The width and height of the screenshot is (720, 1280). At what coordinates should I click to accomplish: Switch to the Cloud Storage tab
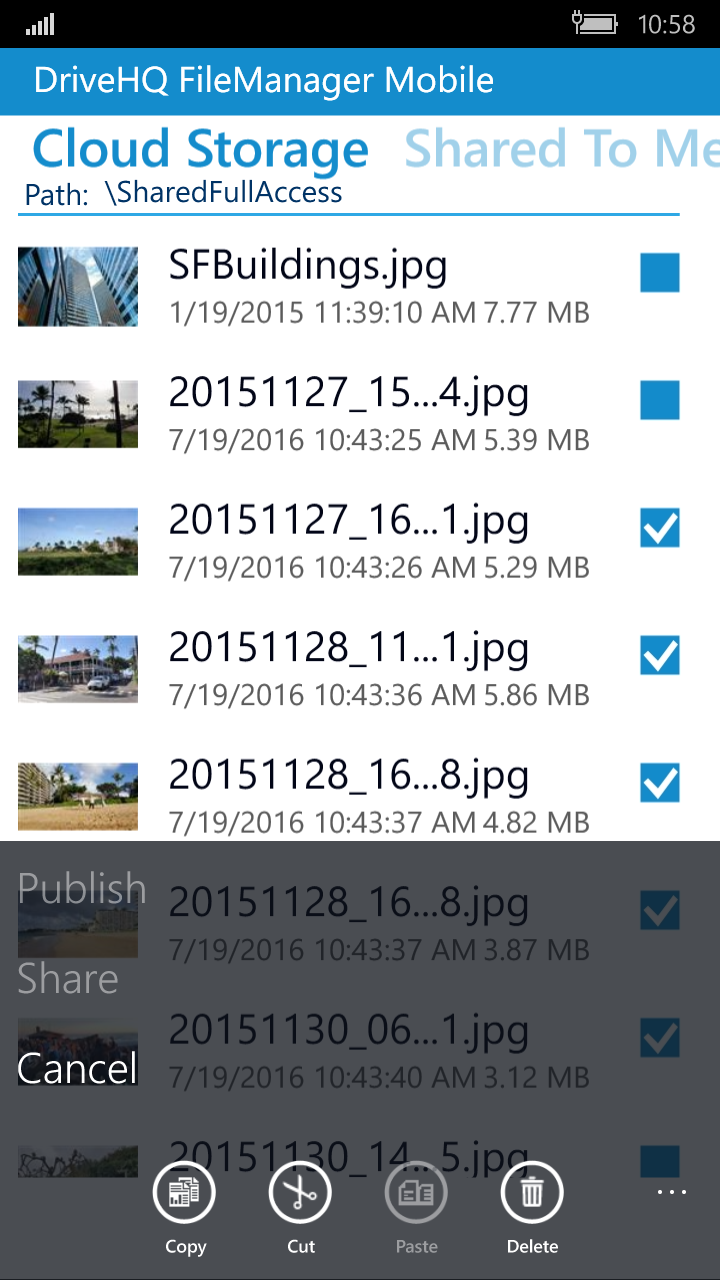pos(200,148)
